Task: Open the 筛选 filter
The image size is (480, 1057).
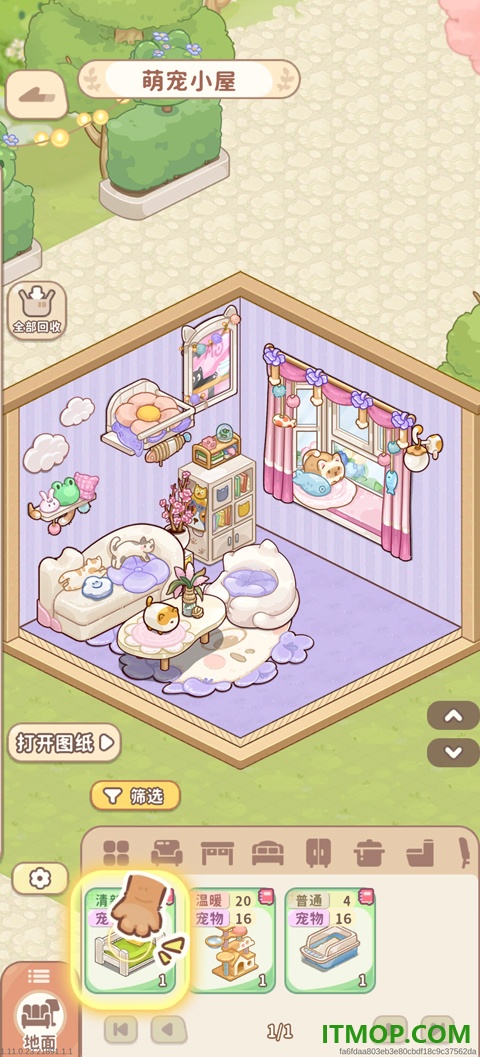Action: pos(136,795)
